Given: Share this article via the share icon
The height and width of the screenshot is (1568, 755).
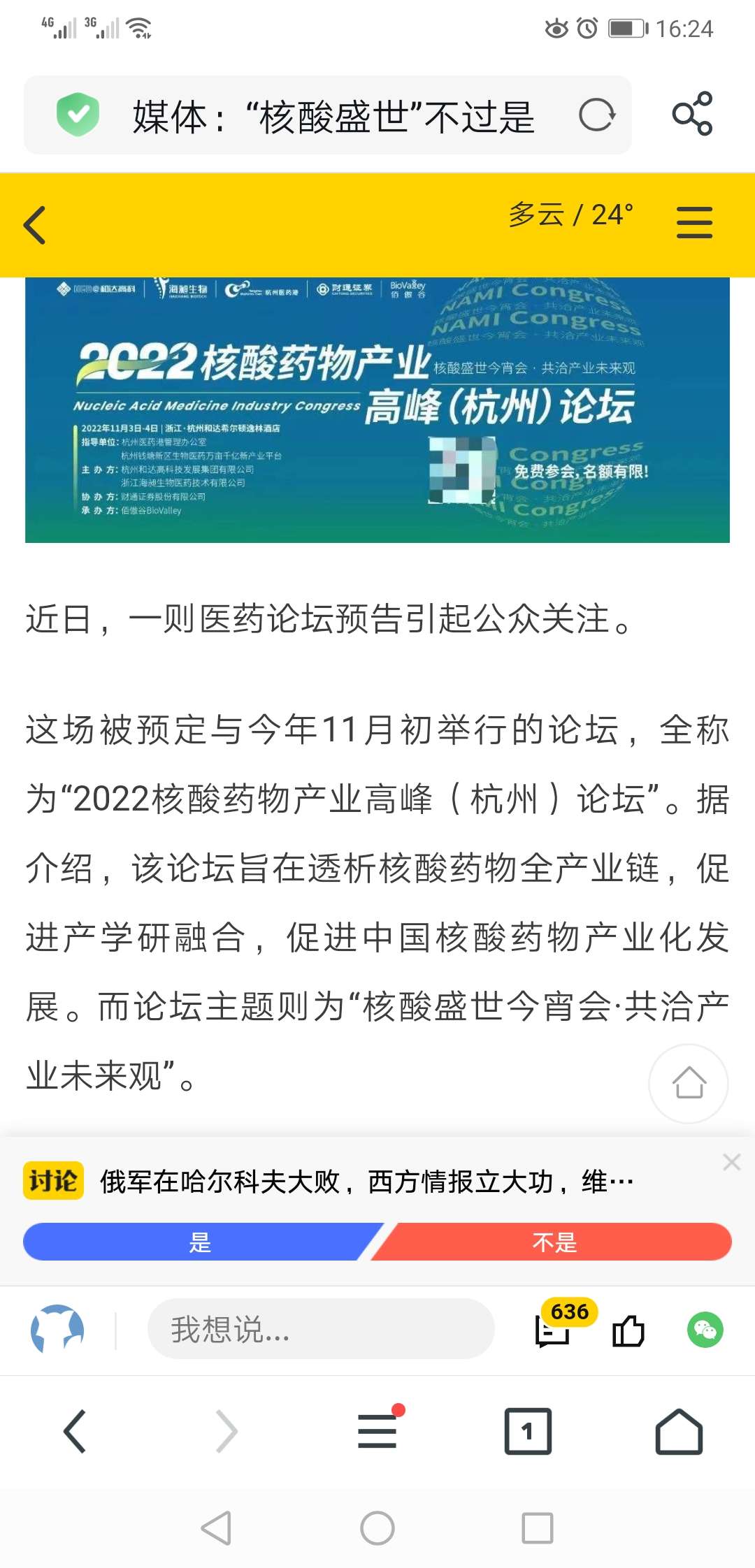Looking at the screenshot, I should [692, 114].
